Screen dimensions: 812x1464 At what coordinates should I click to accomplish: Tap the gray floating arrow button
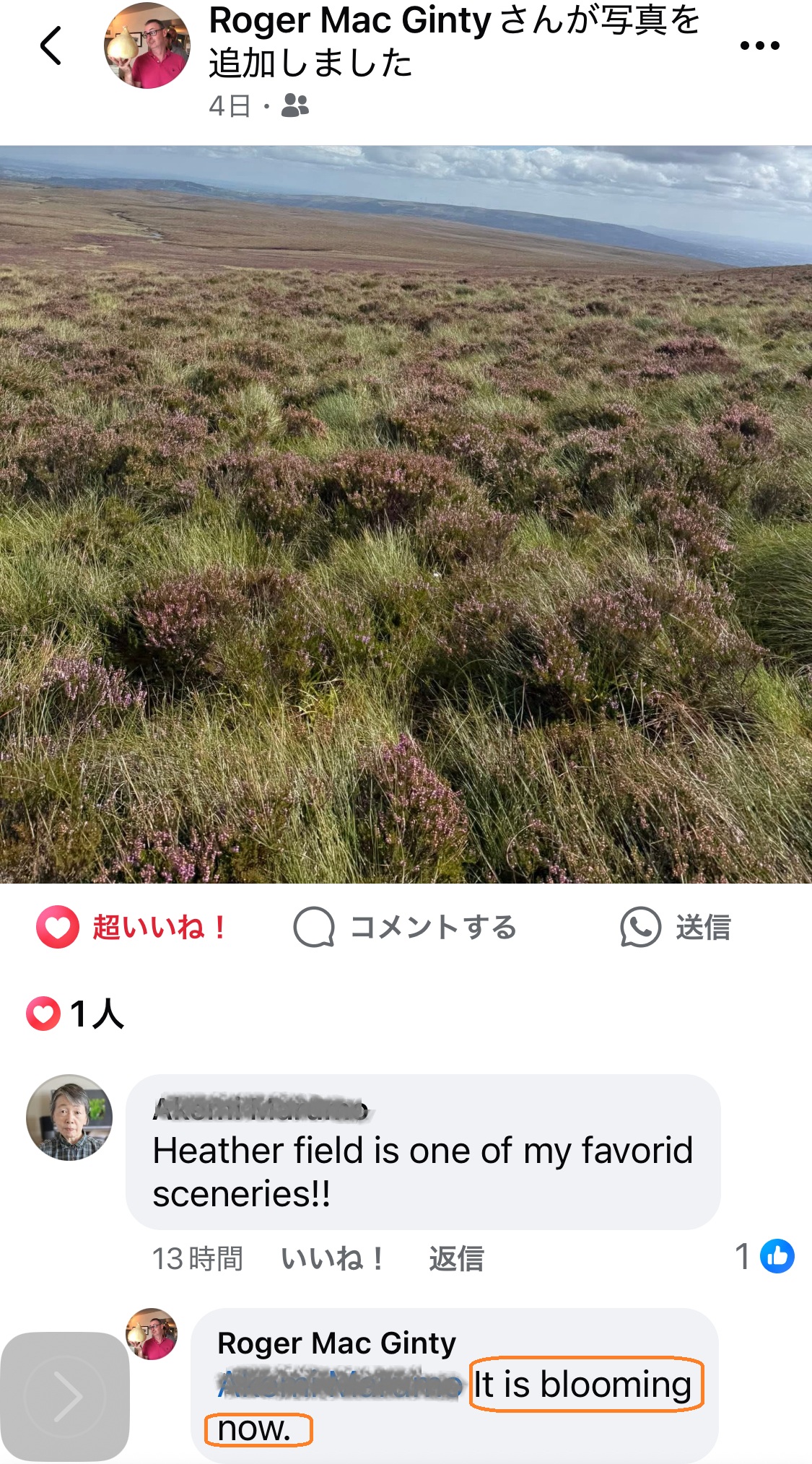click(x=65, y=1396)
